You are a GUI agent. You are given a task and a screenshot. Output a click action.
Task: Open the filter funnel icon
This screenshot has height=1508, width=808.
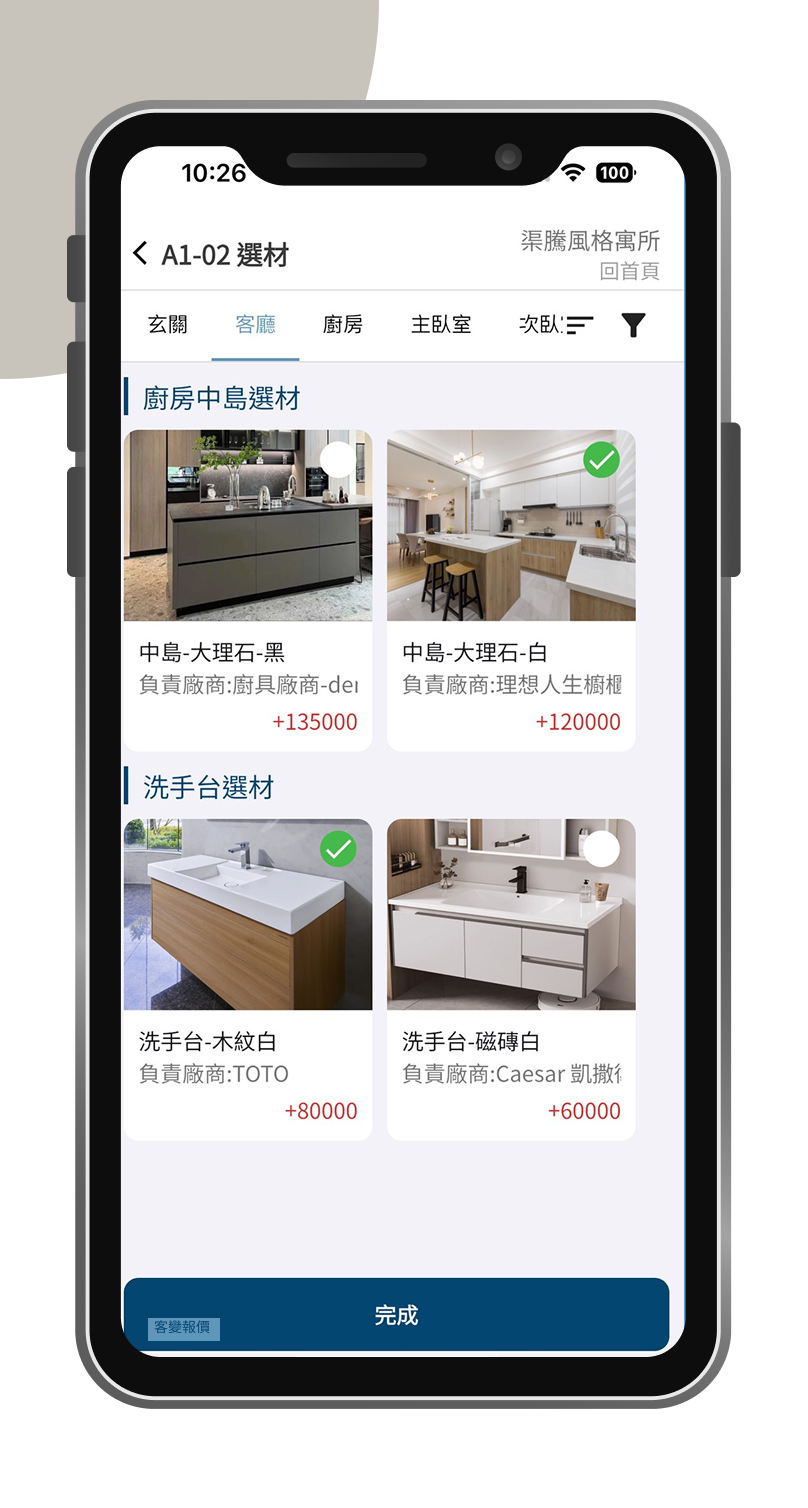pyautogui.click(x=633, y=325)
